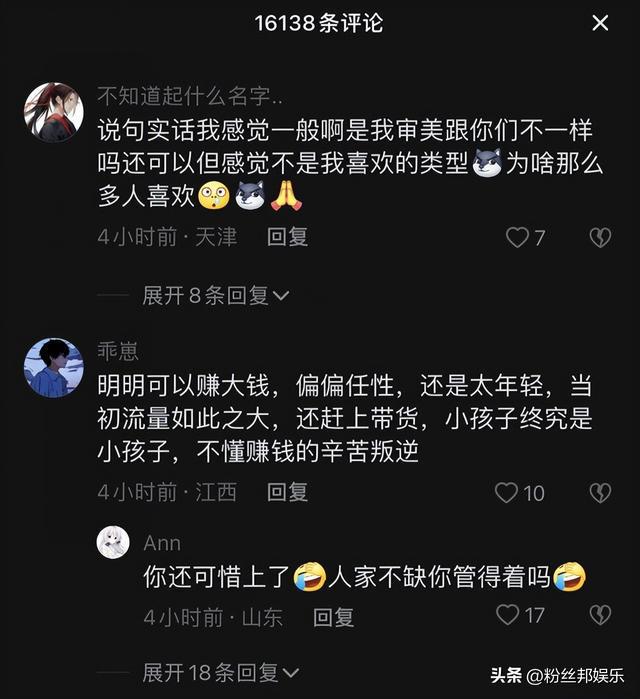Reply to 乖崽's comment

click(x=287, y=492)
